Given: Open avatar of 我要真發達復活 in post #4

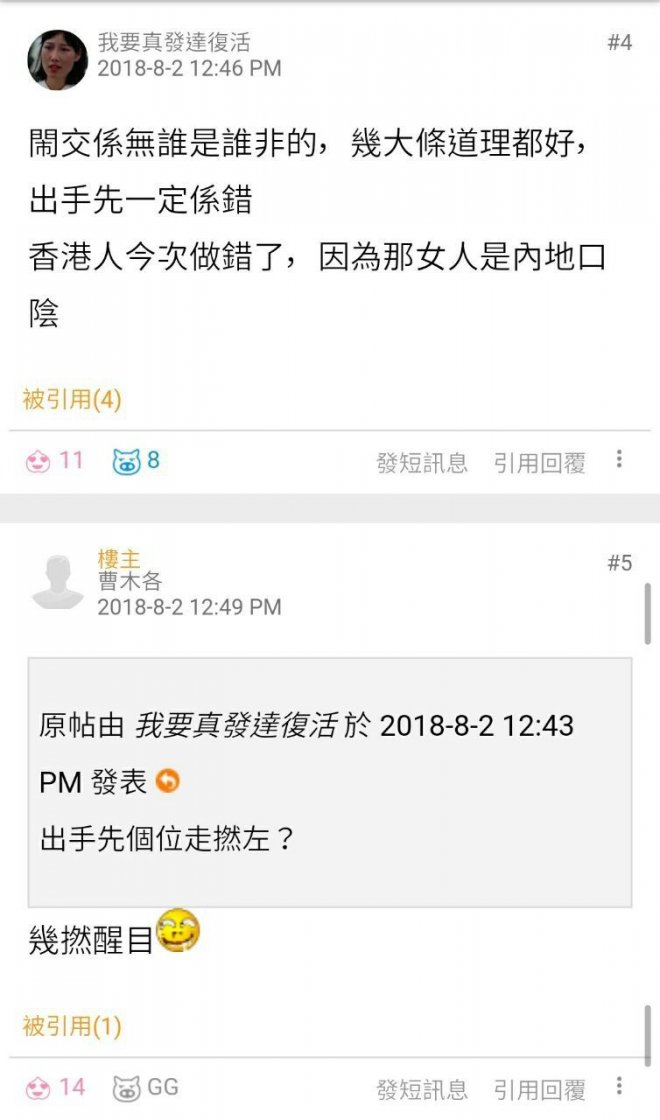Looking at the screenshot, I should (x=58, y=59).
